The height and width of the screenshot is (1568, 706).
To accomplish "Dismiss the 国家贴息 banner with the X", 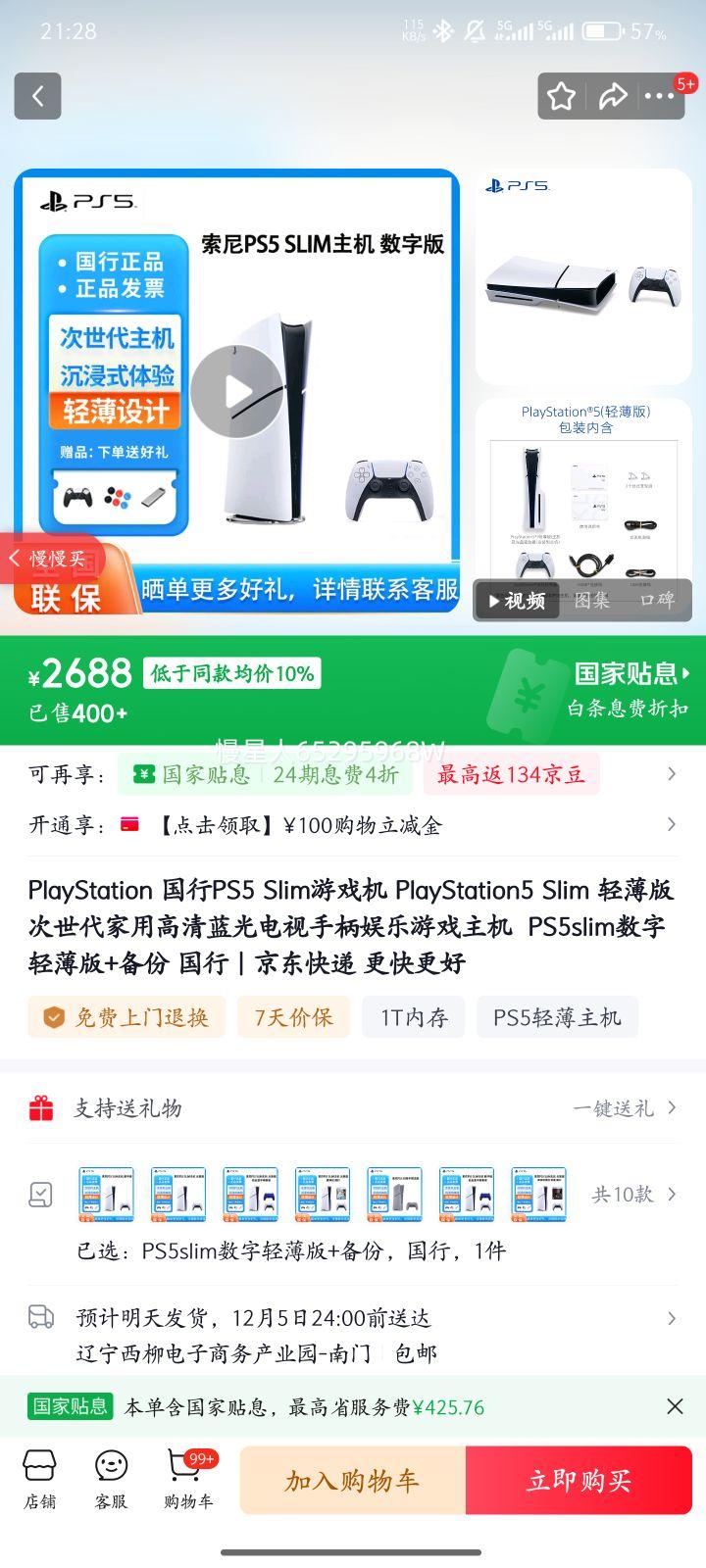I will tap(675, 1405).
